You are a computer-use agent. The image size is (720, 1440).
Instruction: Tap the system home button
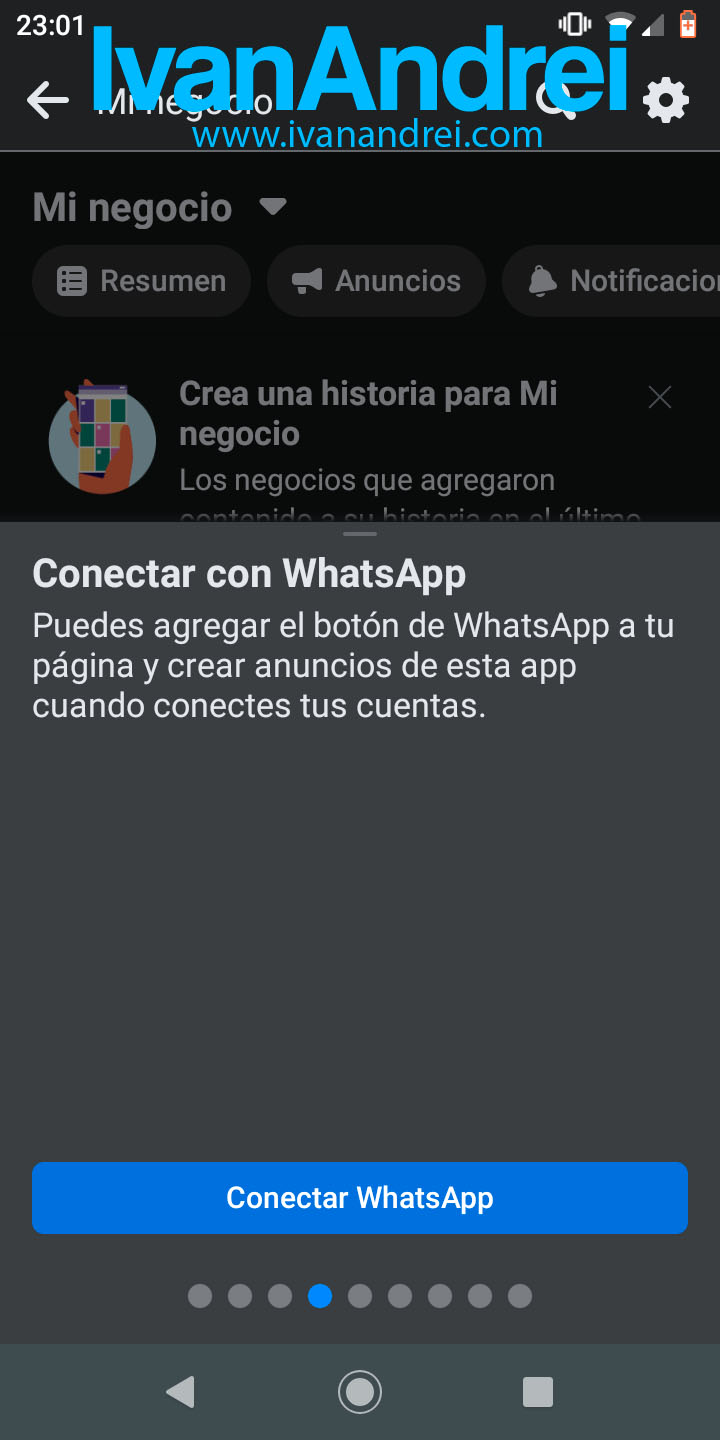point(360,1391)
